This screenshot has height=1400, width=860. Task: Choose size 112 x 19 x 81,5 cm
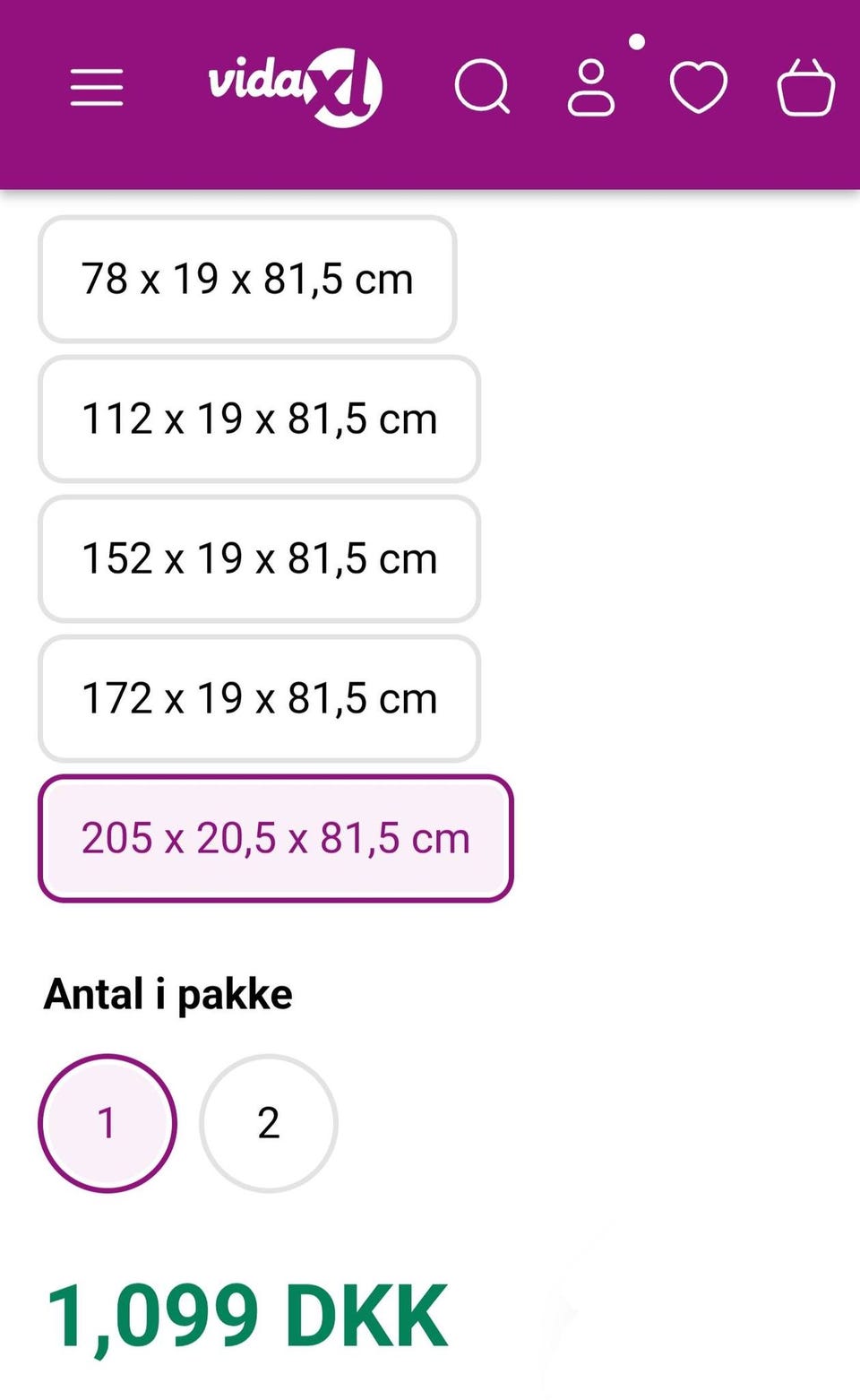pyautogui.click(x=259, y=419)
